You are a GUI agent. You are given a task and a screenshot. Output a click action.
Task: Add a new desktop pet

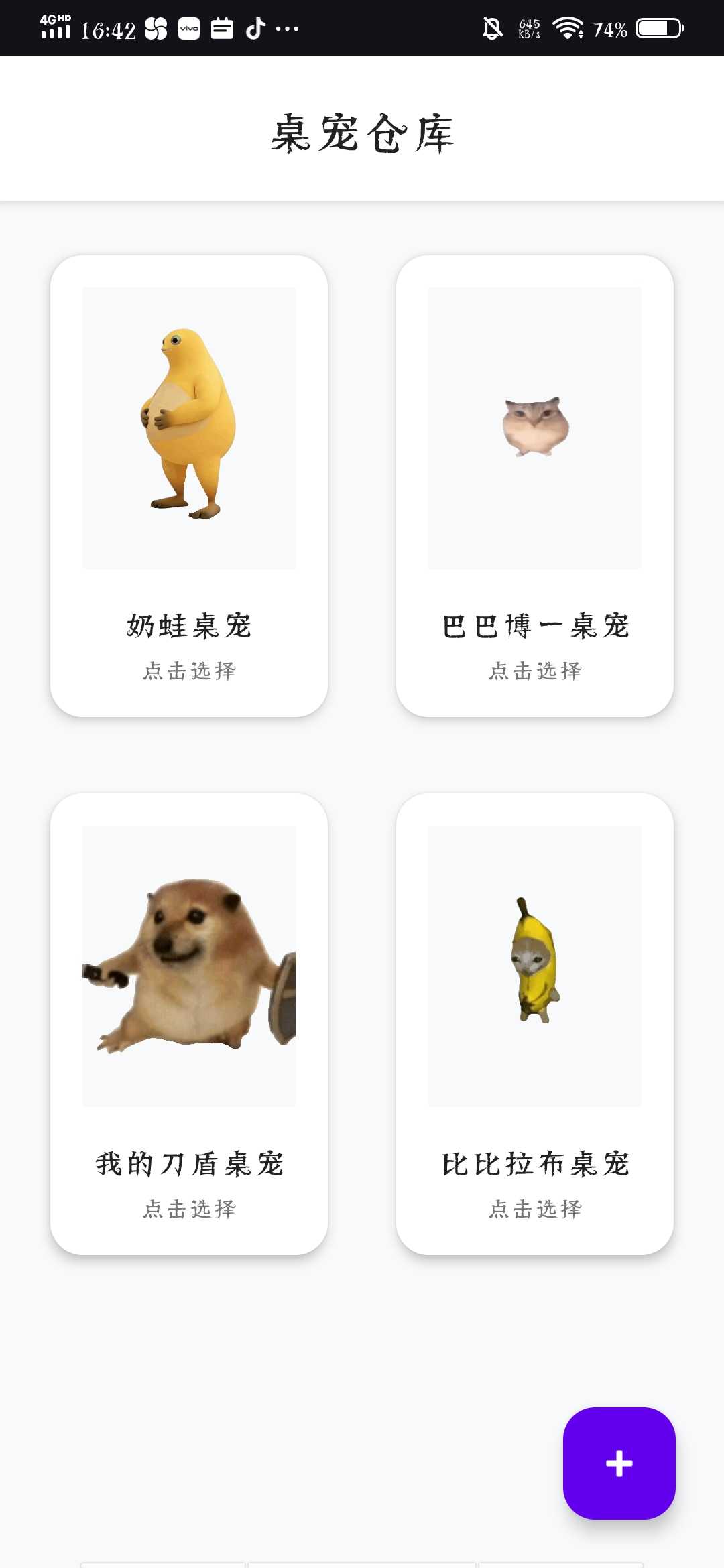[619, 1463]
